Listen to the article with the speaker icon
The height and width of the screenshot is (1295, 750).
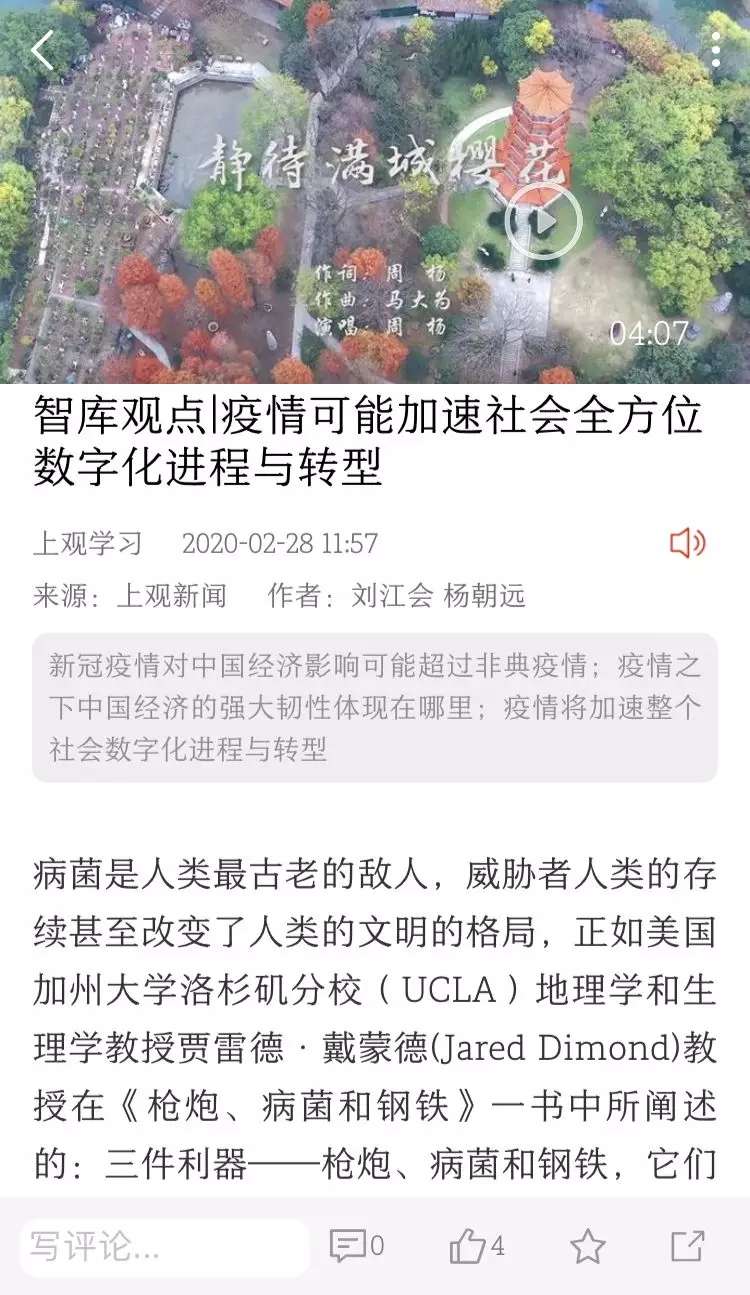coord(688,543)
